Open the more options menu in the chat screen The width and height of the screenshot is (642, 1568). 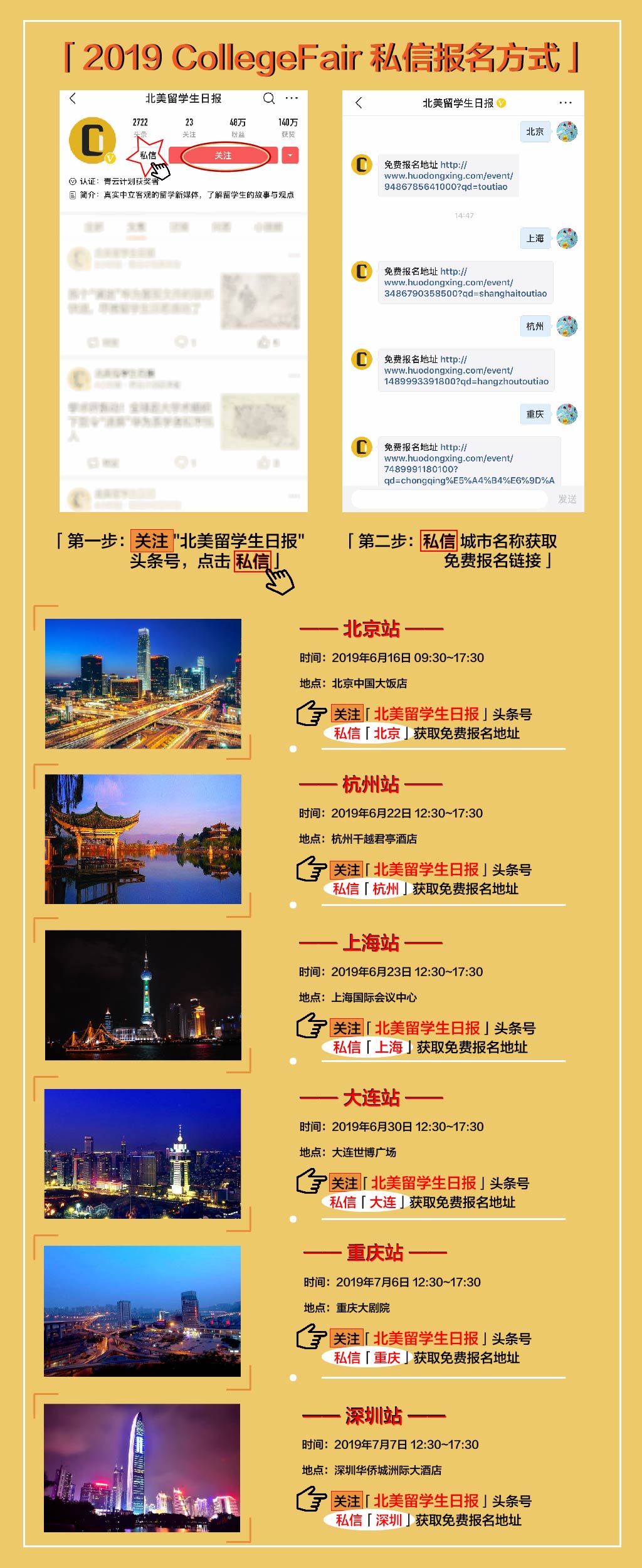(x=565, y=102)
